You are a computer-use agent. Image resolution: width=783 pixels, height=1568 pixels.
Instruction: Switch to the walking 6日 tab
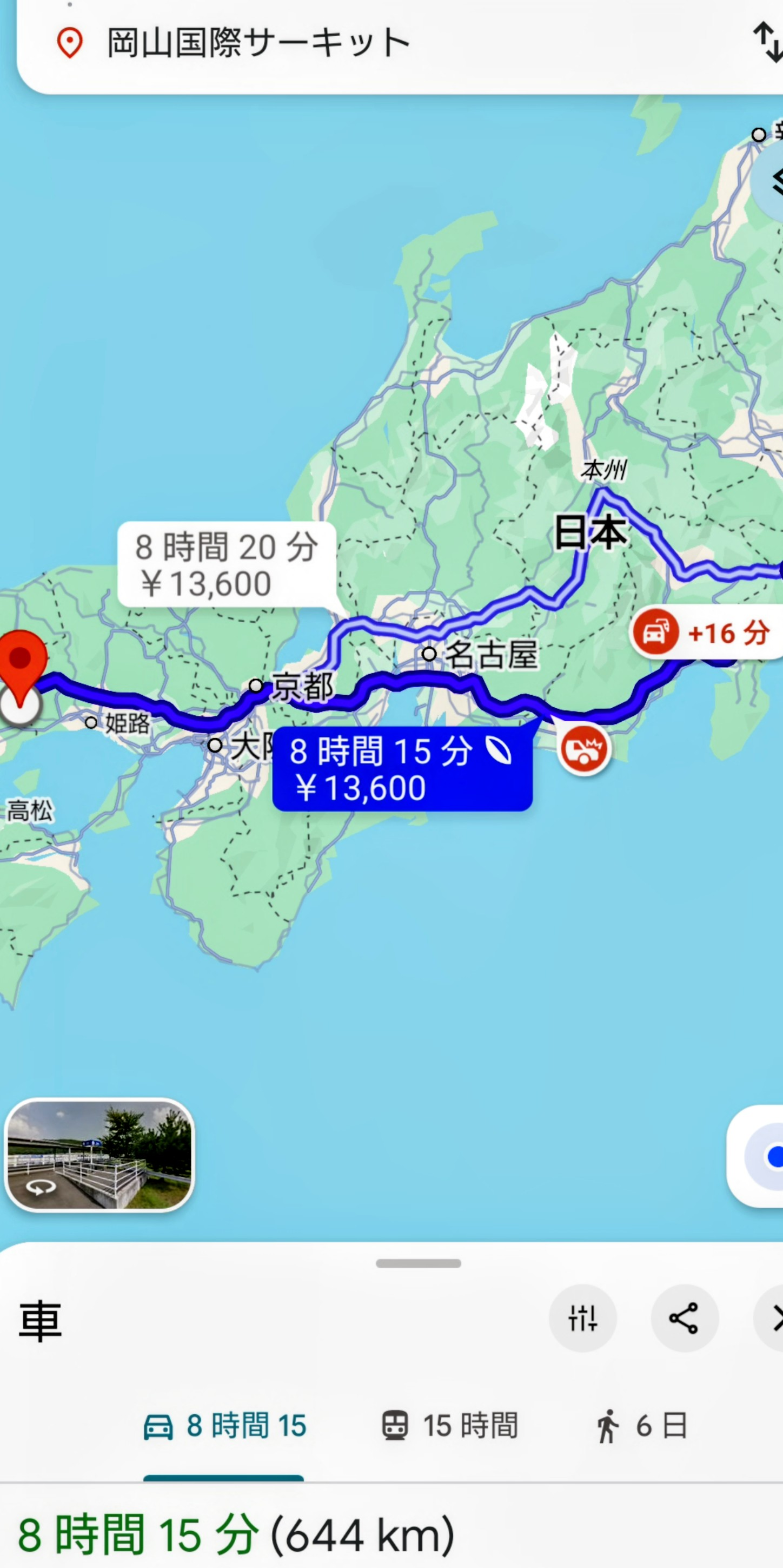(641, 1426)
